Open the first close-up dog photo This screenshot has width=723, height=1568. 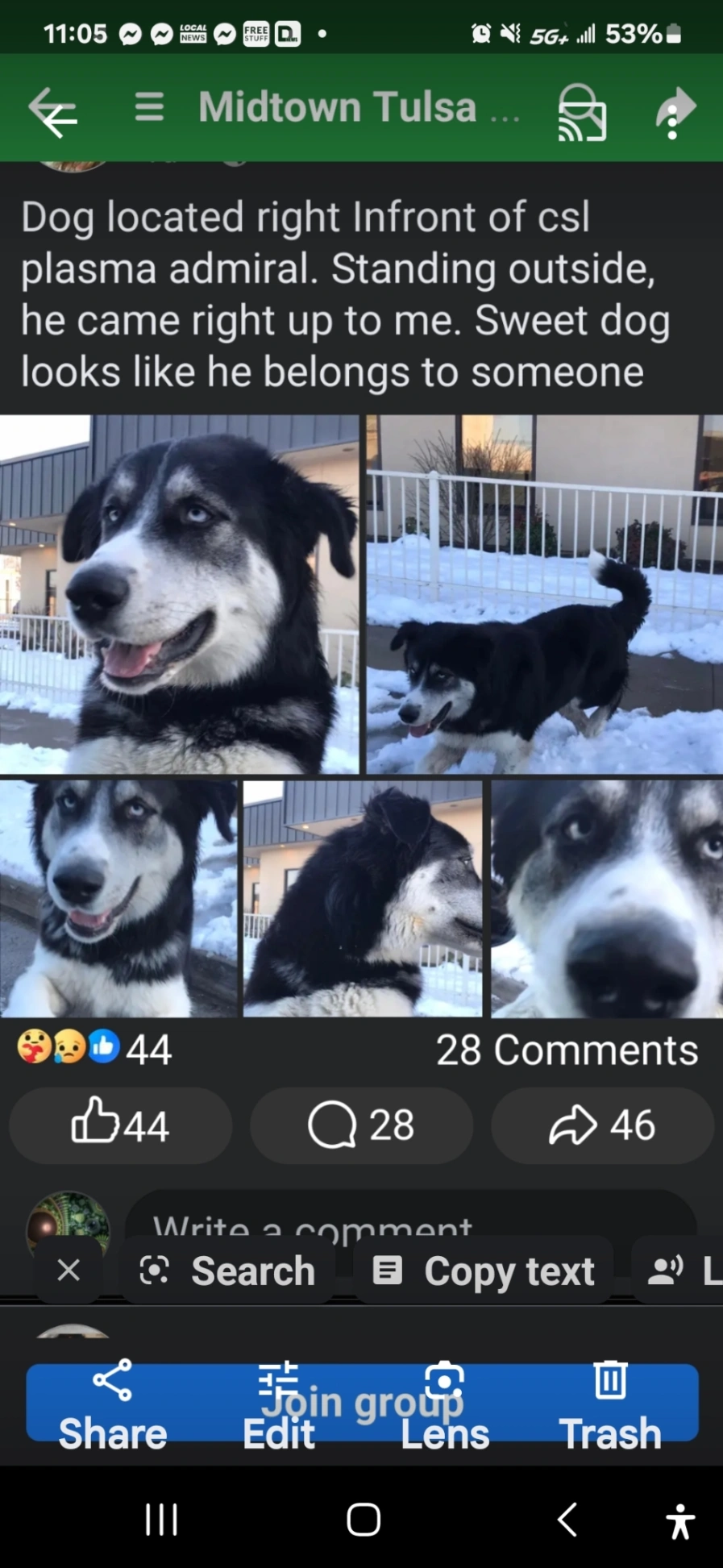tap(179, 594)
